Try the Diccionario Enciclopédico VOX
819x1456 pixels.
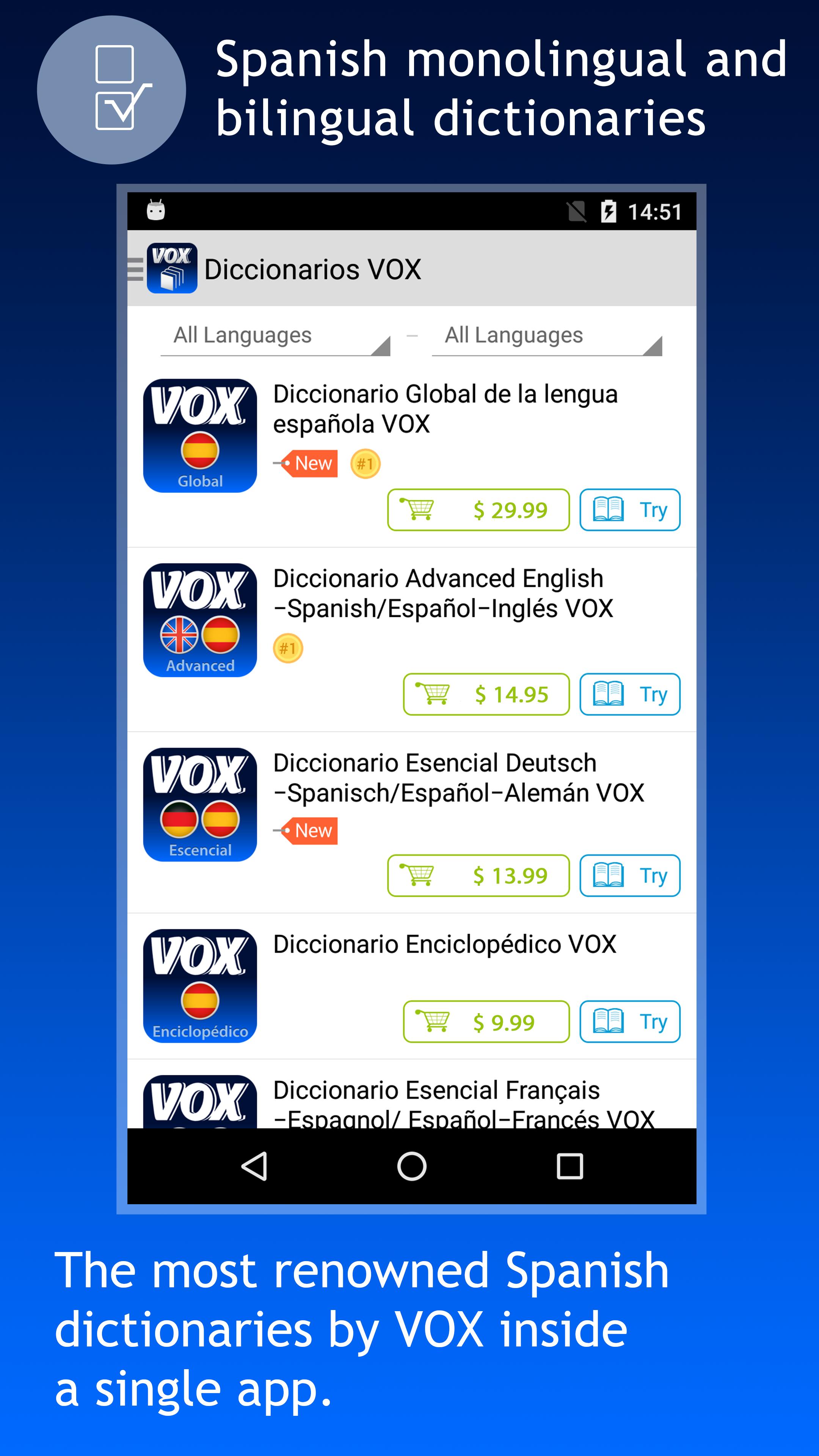coord(629,1021)
